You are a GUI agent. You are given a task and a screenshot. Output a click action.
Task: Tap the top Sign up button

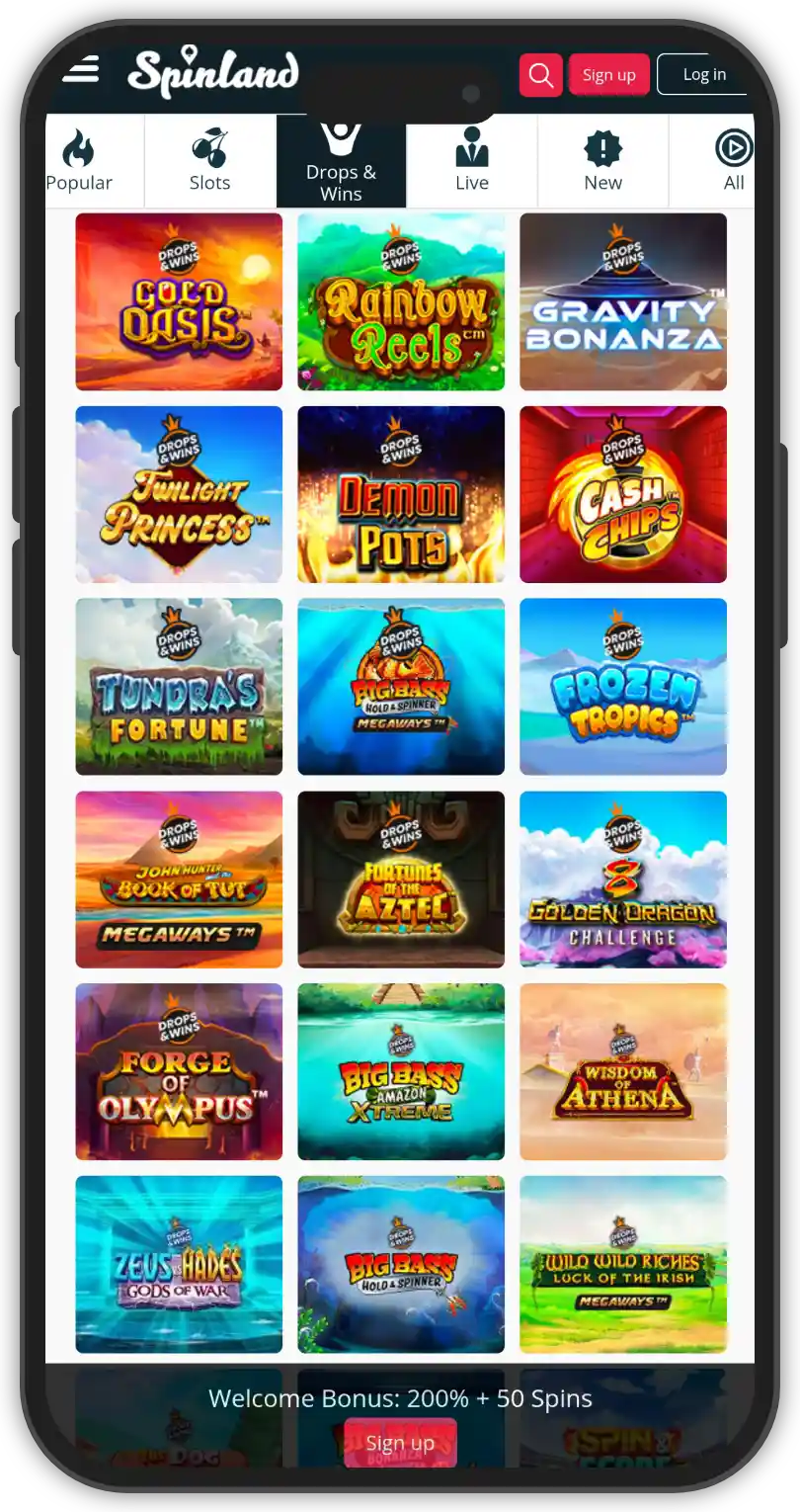point(608,75)
